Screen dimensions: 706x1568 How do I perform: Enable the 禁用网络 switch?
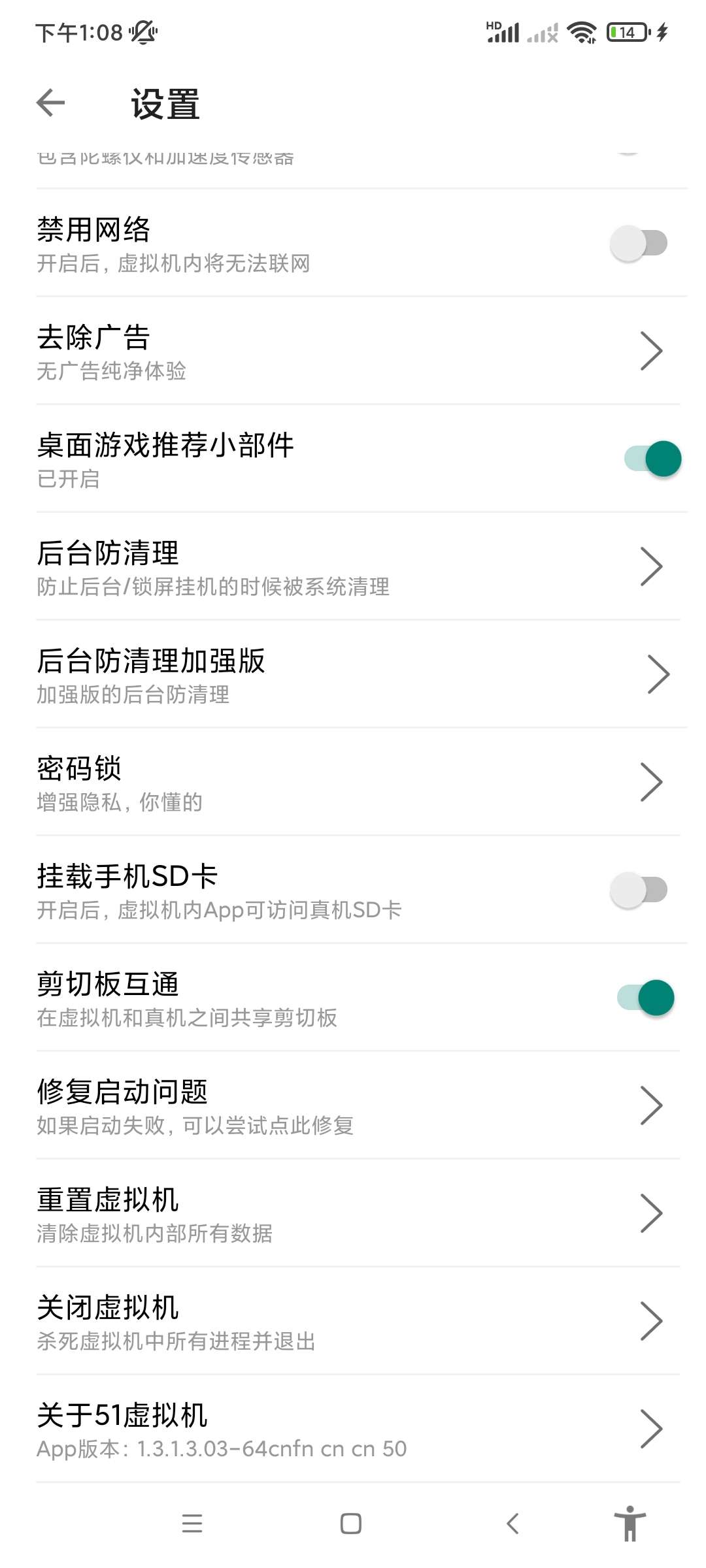click(639, 243)
